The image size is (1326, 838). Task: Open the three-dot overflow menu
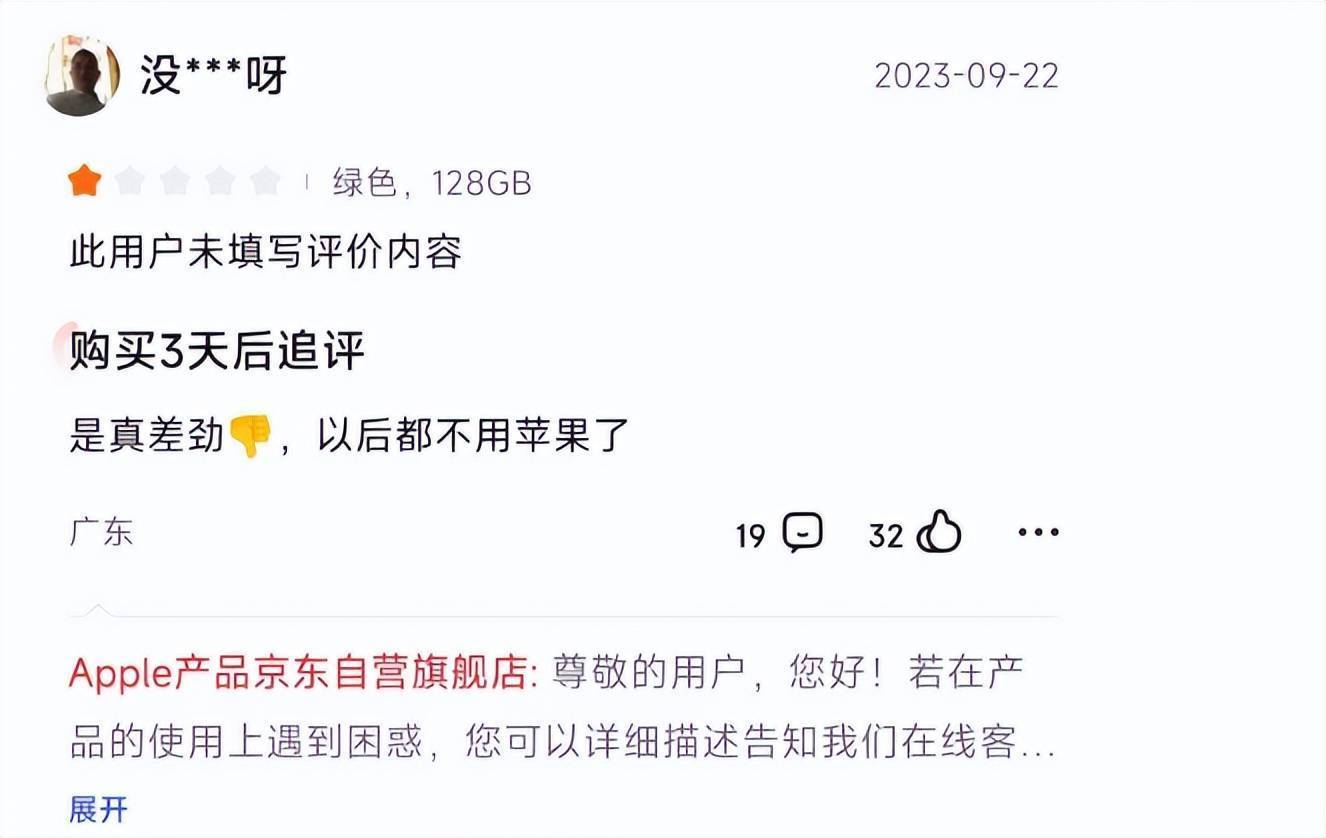(x=1037, y=533)
